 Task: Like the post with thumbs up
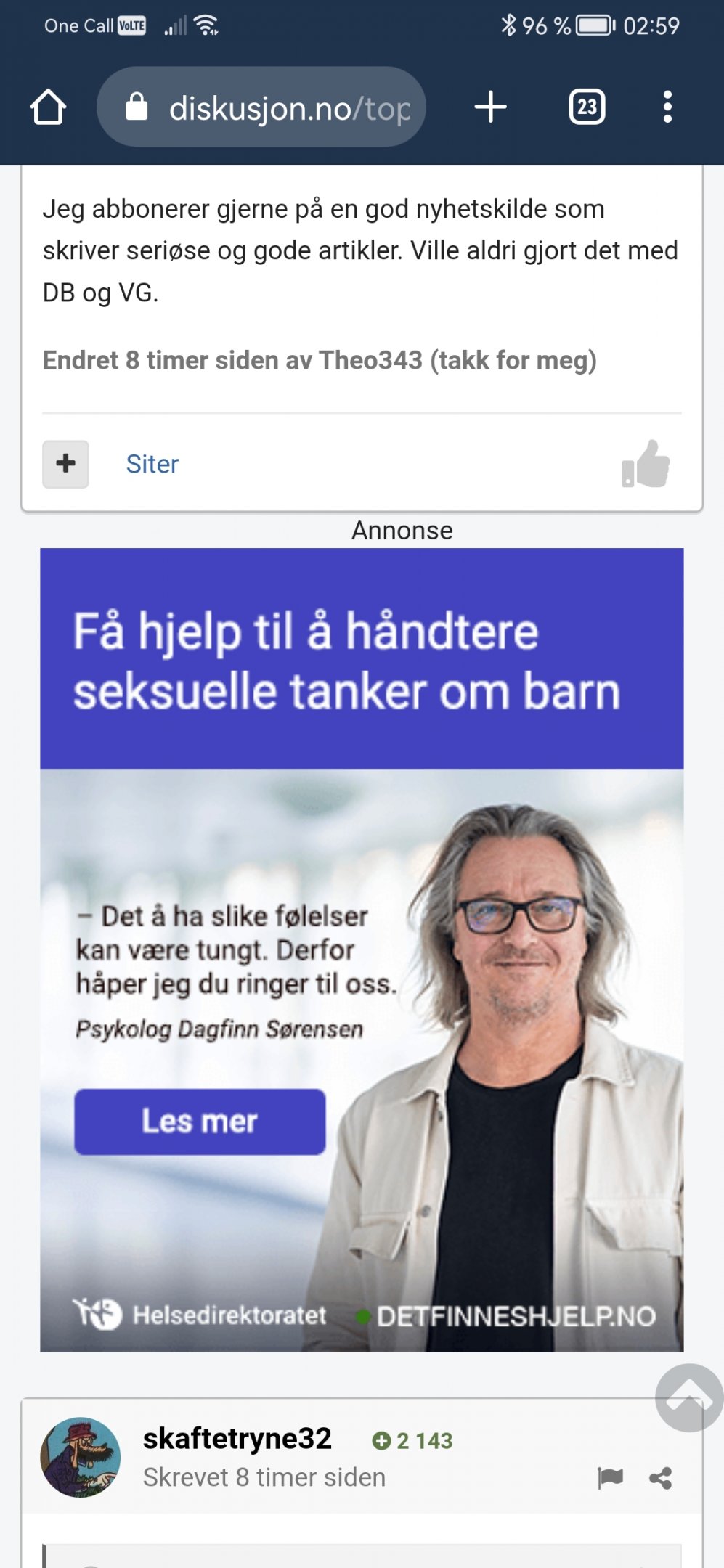pyautogui.click(x=646, y=465)
